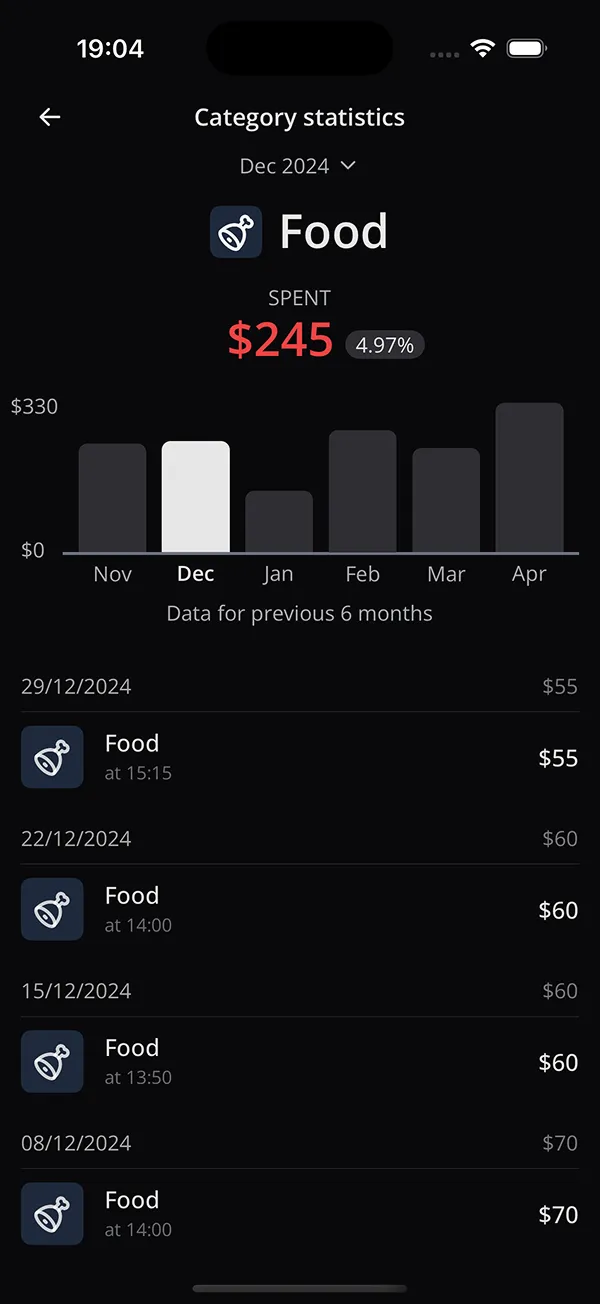Select the Jan bar in the chart
The image size is (600, 1304).
(x=279, y=521)
